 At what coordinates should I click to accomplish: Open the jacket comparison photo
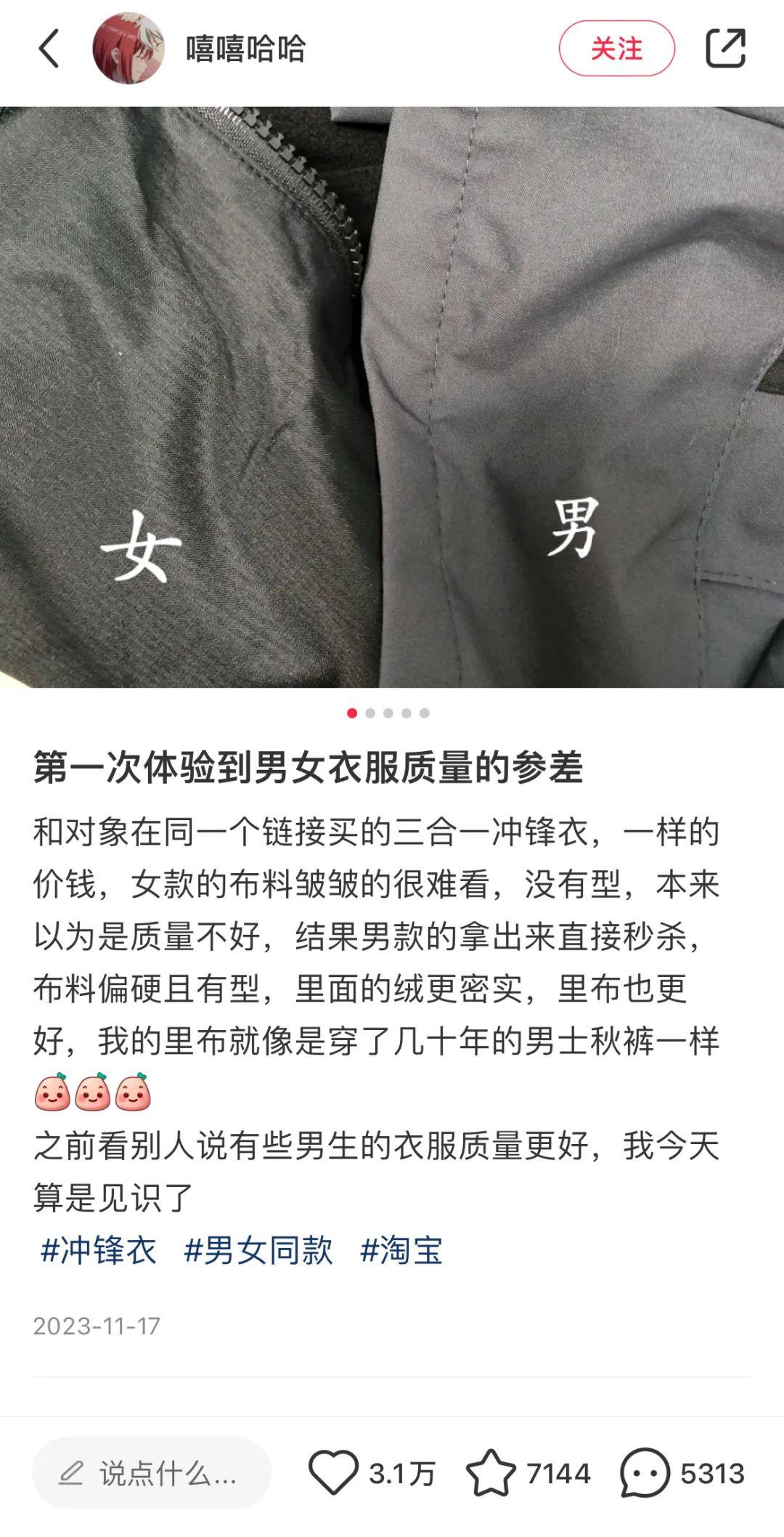392,397
